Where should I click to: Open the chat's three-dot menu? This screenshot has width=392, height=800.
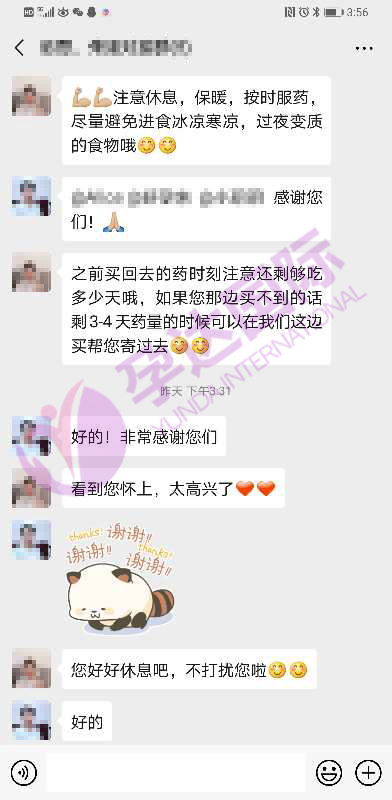364,48
